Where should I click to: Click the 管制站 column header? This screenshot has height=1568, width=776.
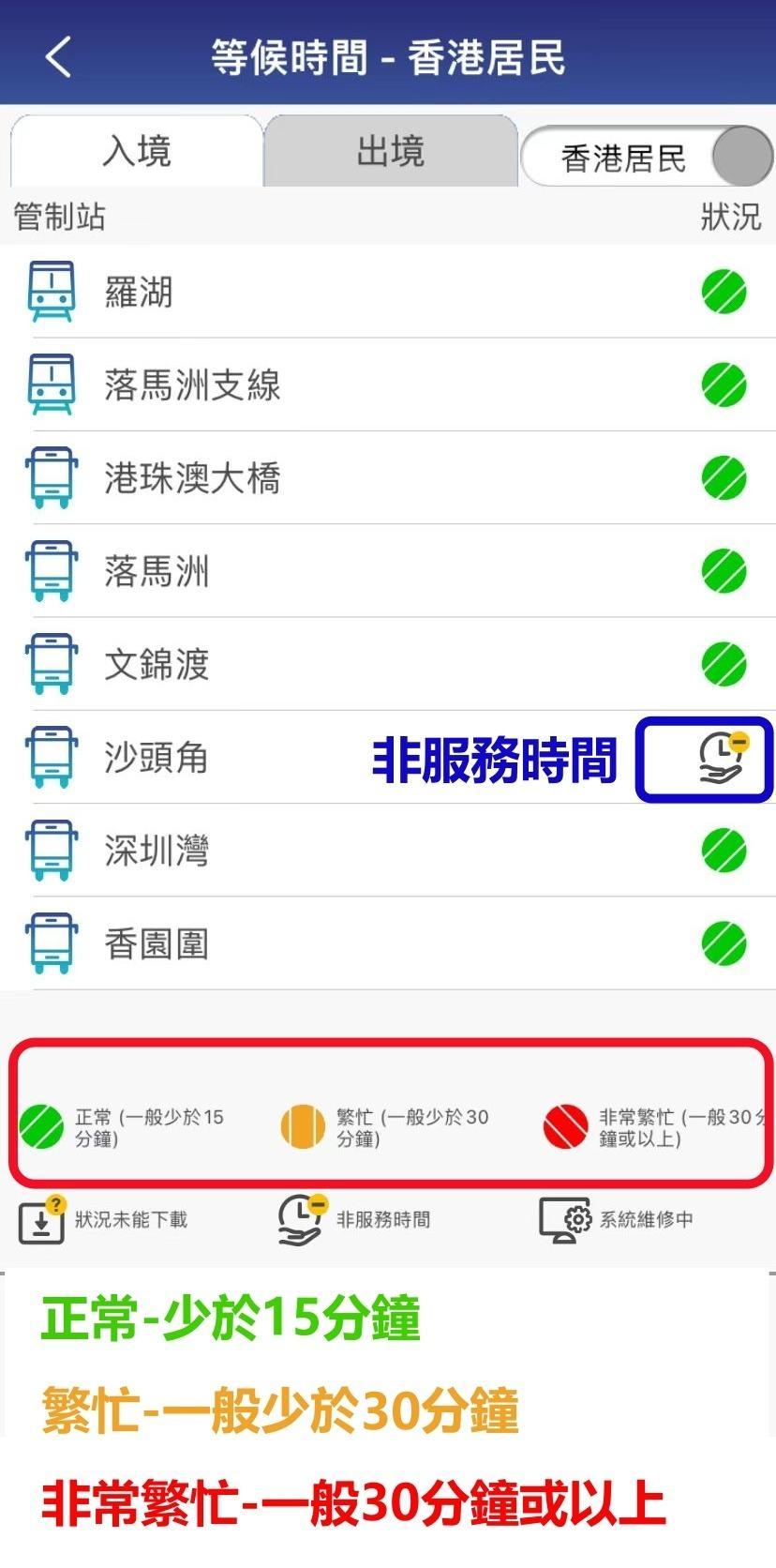59,216
